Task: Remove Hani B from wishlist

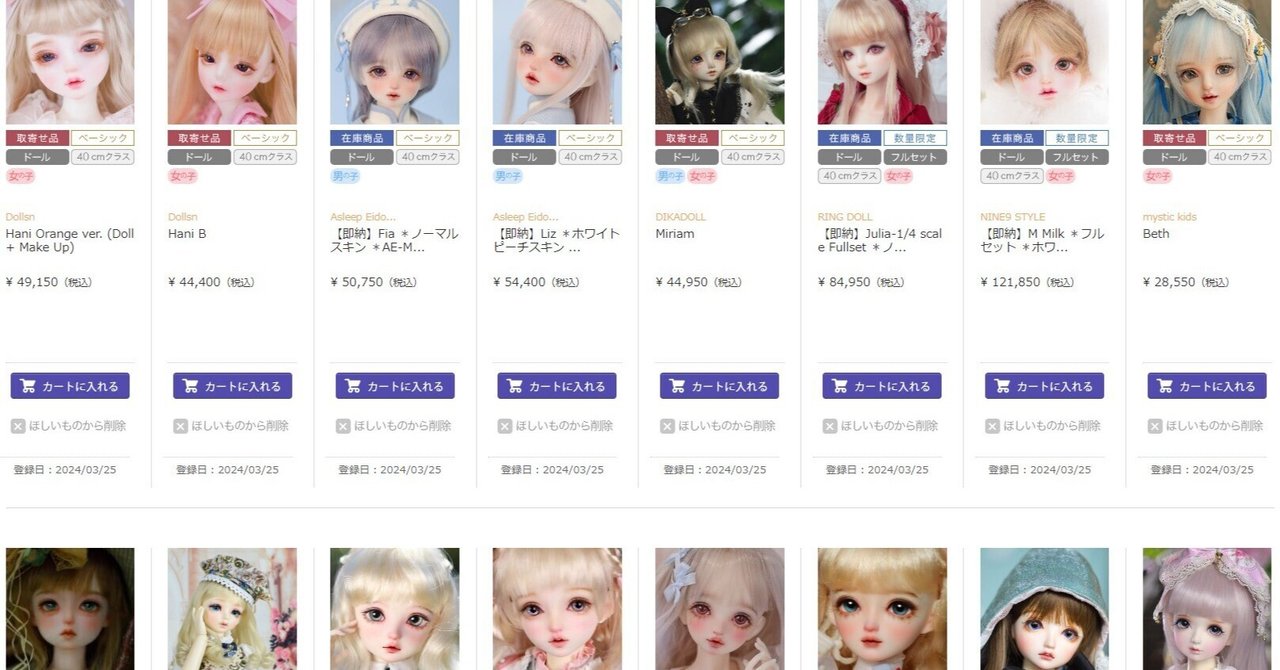Action: 231,426
